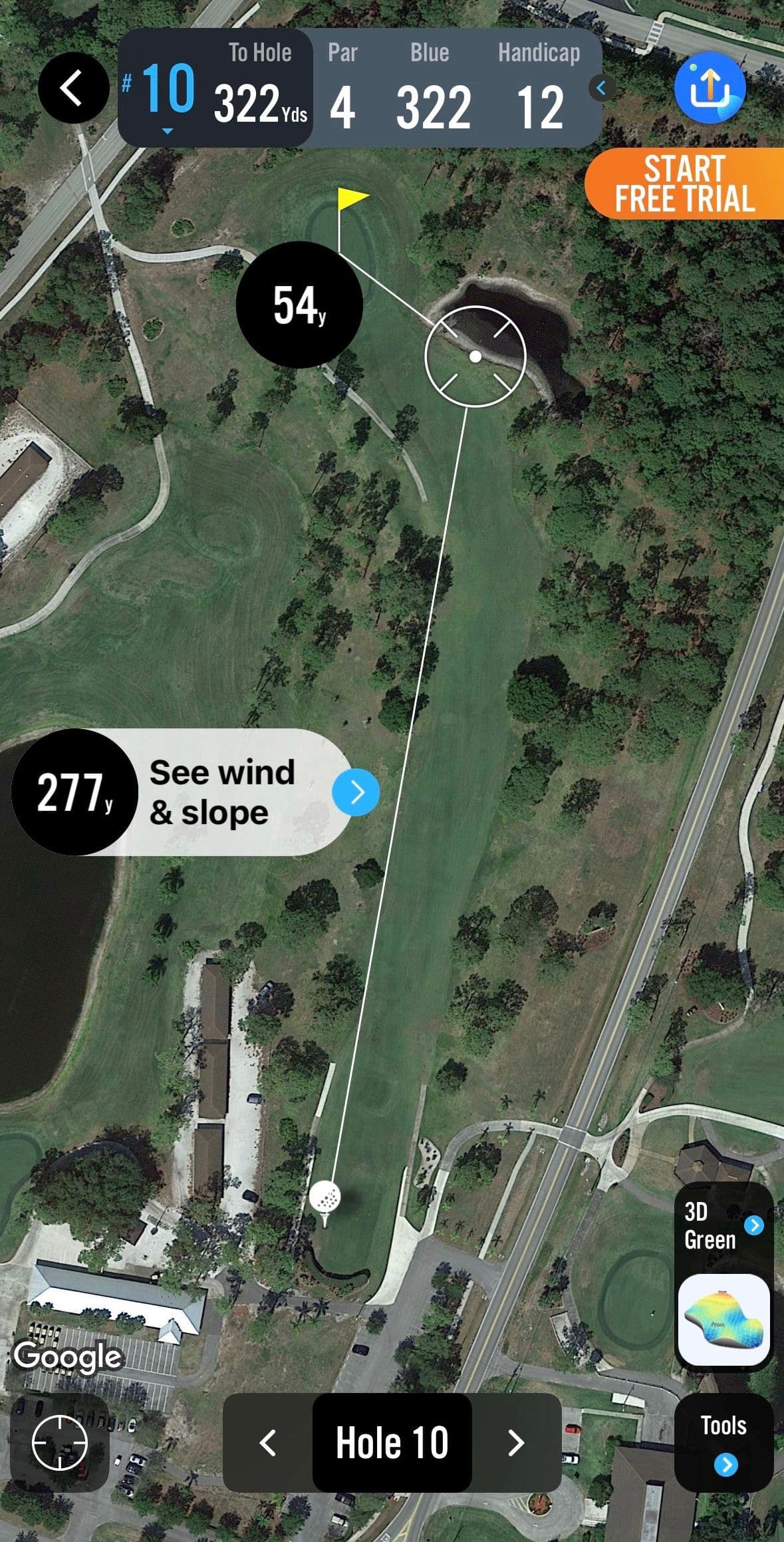Viewport: 784px width, 1542px height.
Task: Start the free trial
Action: (685, 184)
